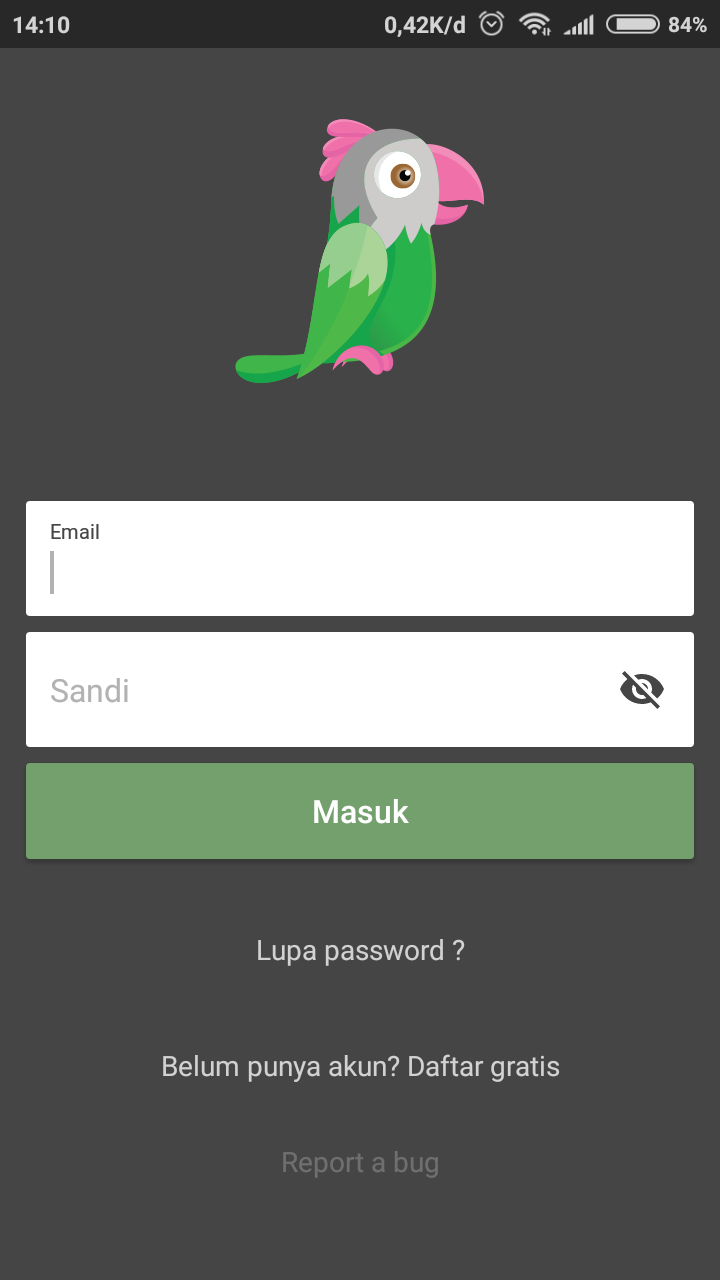Focus the Sandi password field

(x=320, y=690)
